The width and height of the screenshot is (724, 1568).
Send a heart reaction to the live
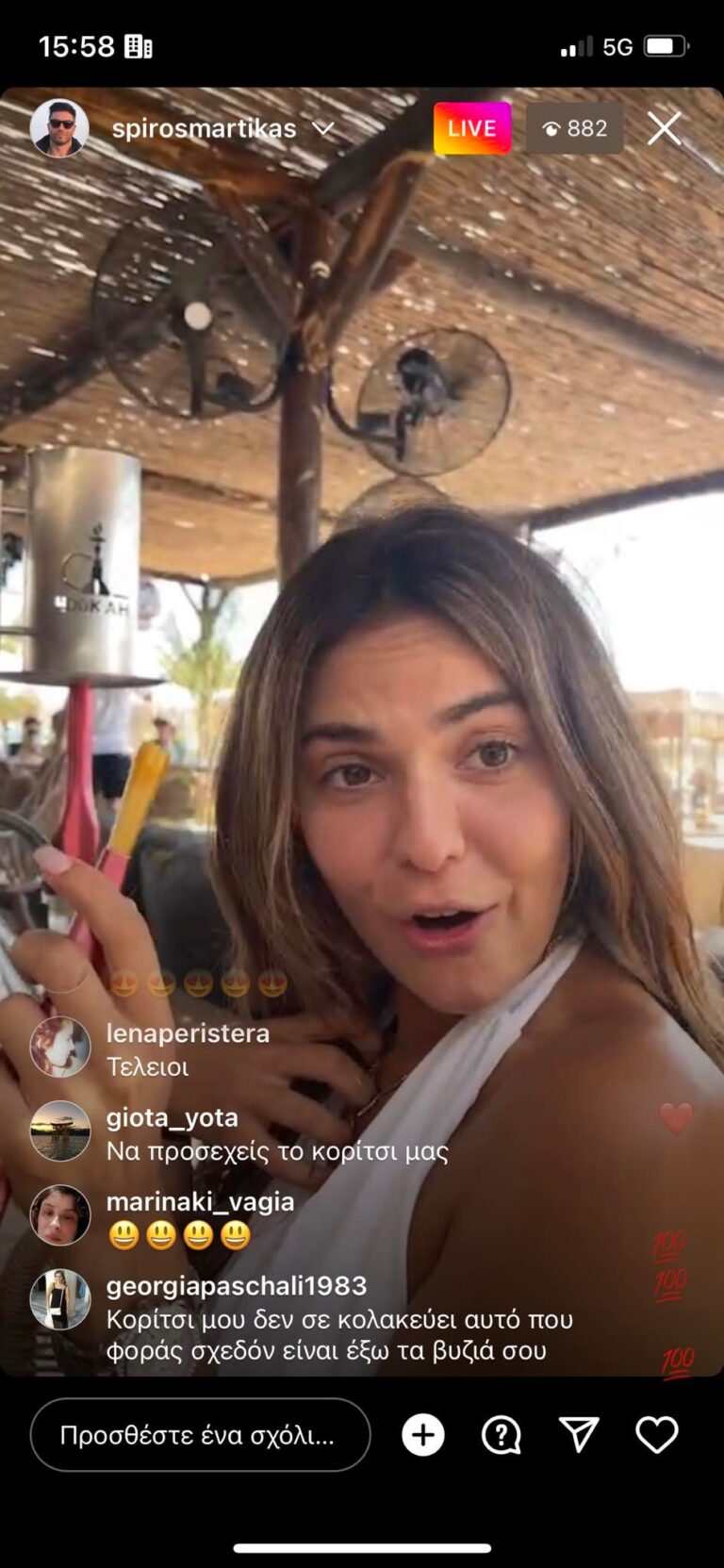(x=656, y=1434)
